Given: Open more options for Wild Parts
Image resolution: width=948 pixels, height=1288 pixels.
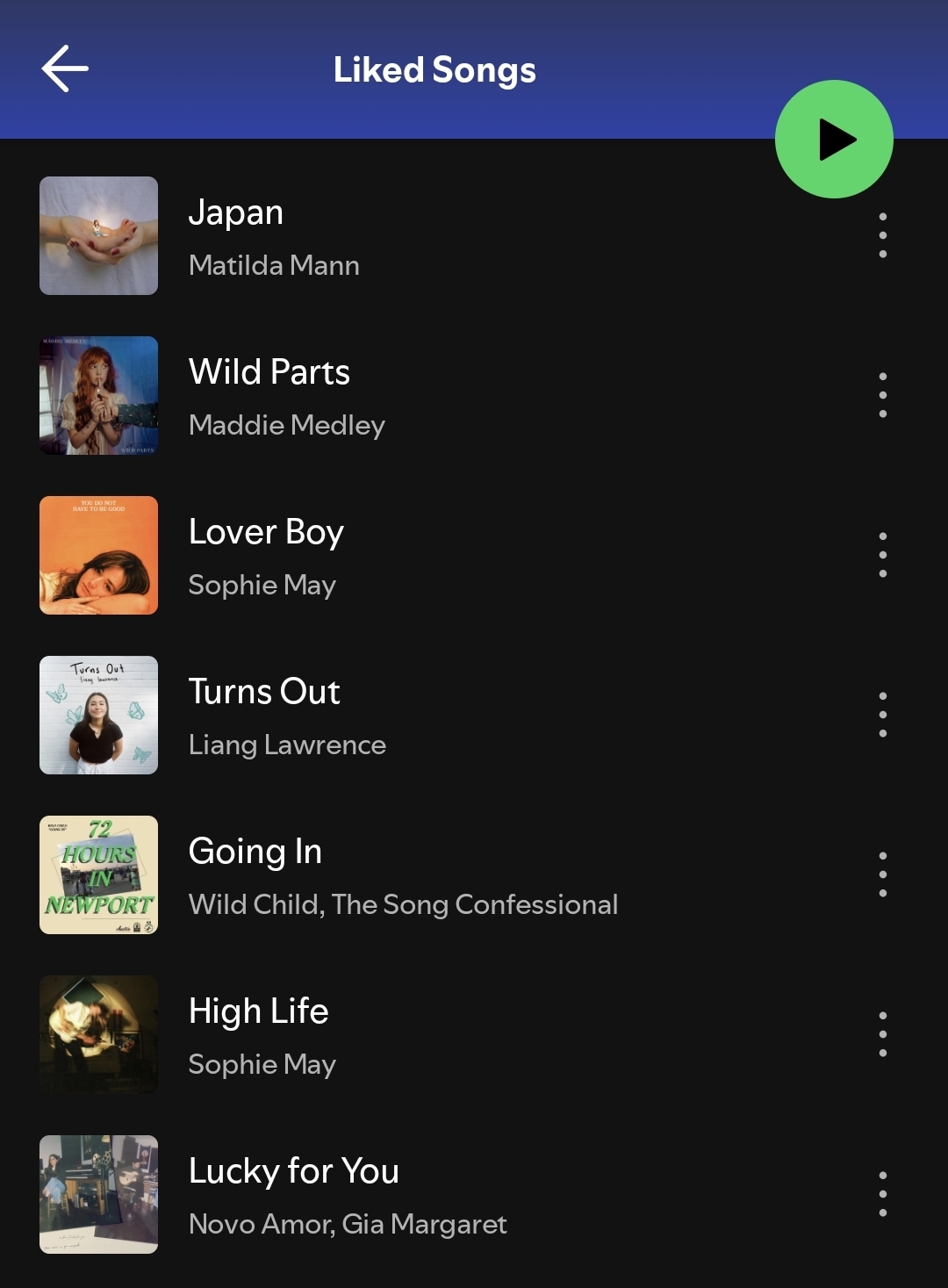Looking at the screenshot, I should tap(882, 395).
